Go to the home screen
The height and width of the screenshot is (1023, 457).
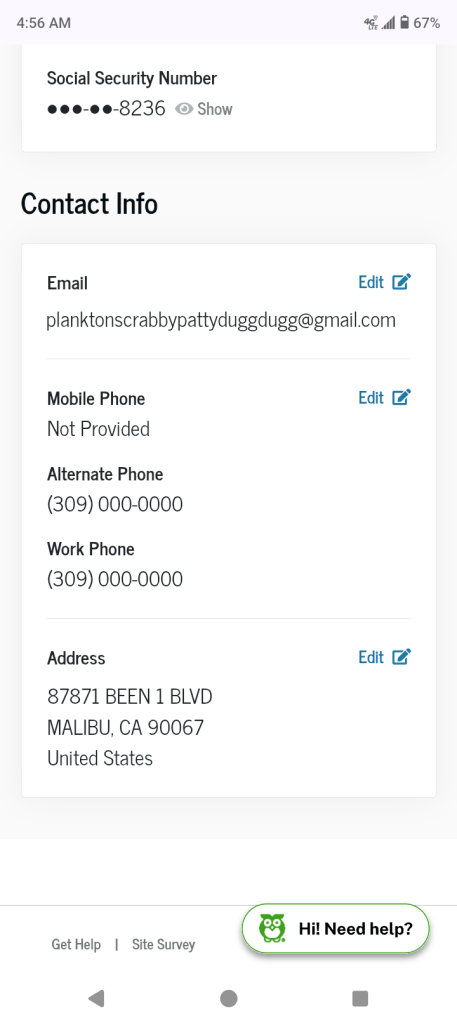(228, 998)
